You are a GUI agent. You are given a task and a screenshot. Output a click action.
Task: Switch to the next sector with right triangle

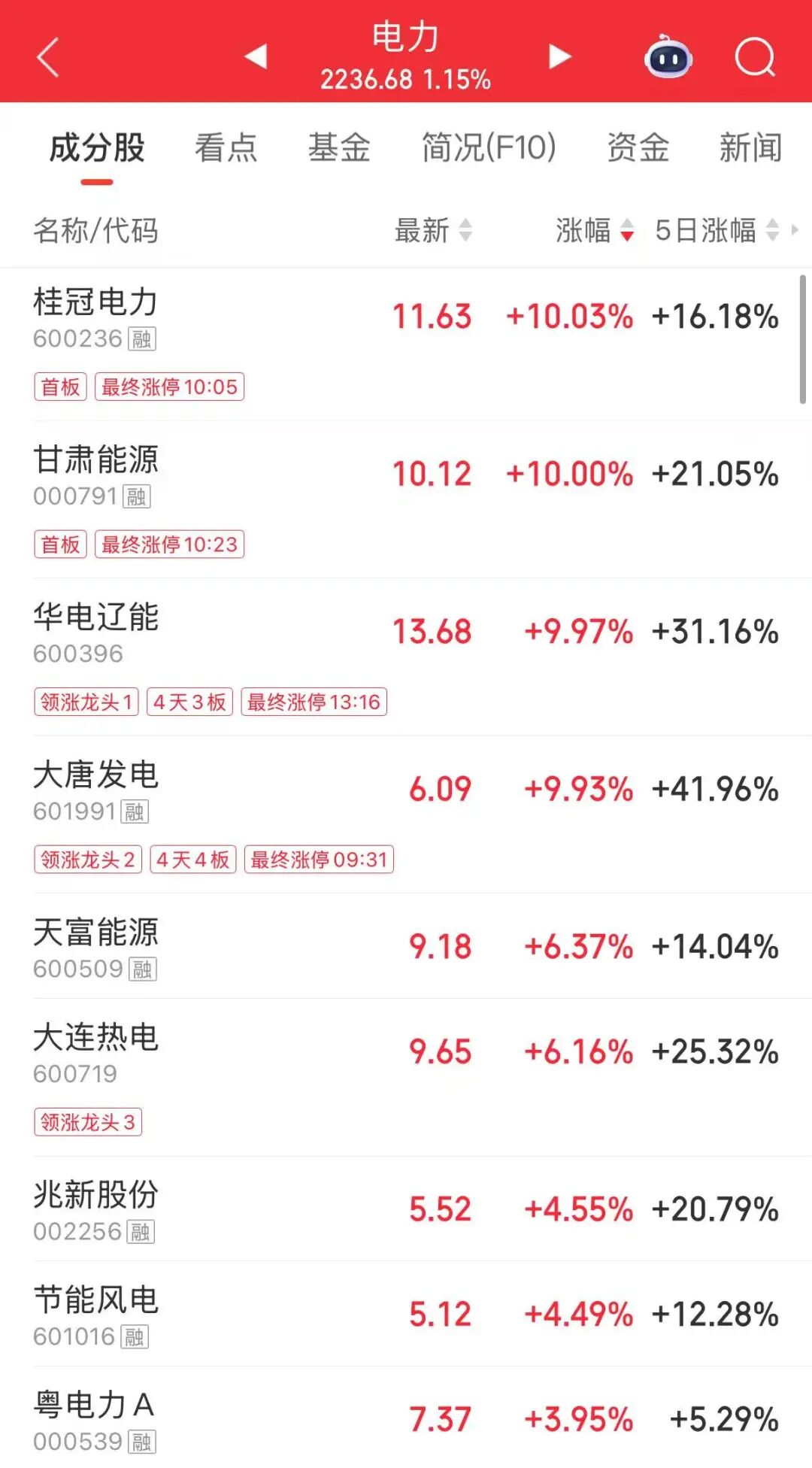point(559,56)
